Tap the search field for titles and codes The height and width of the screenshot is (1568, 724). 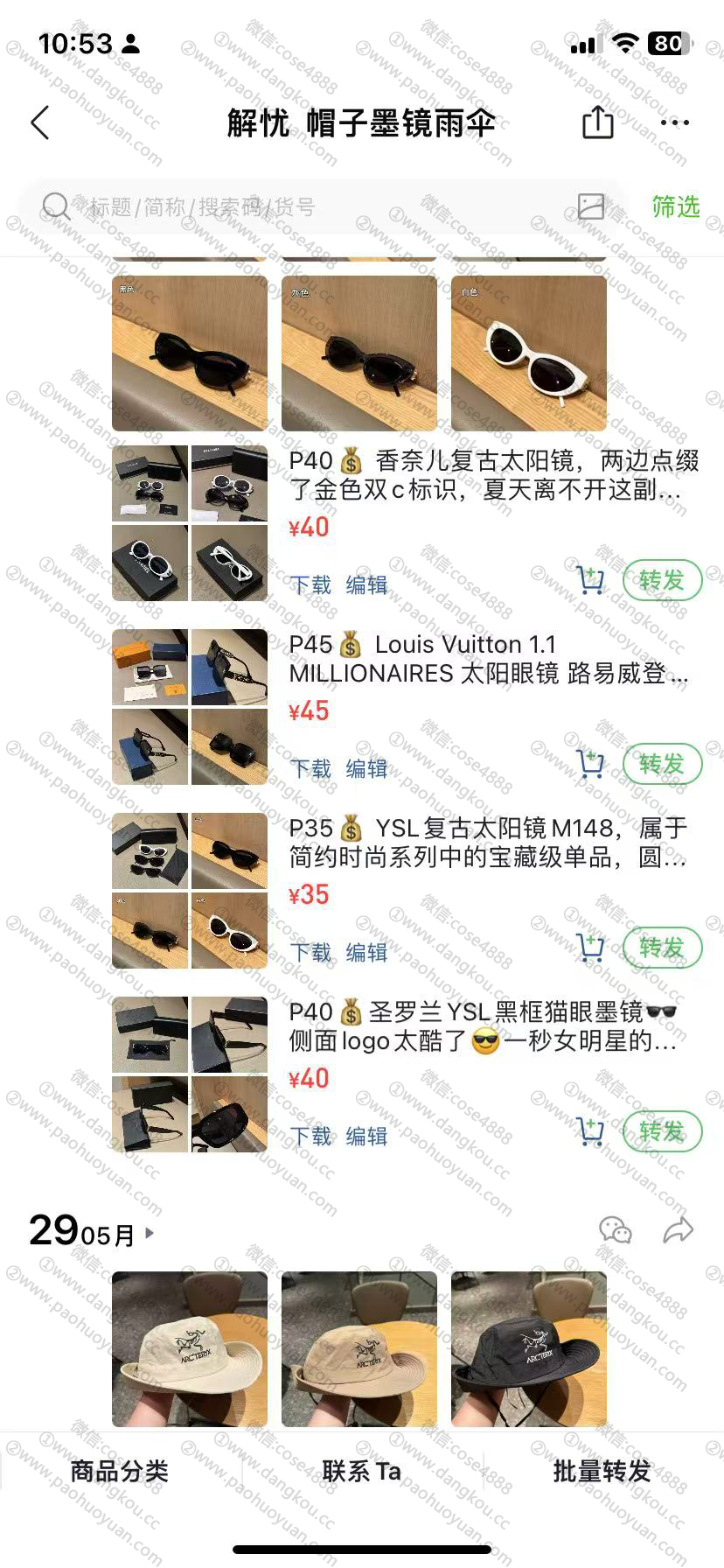click(x=306, y=207)
